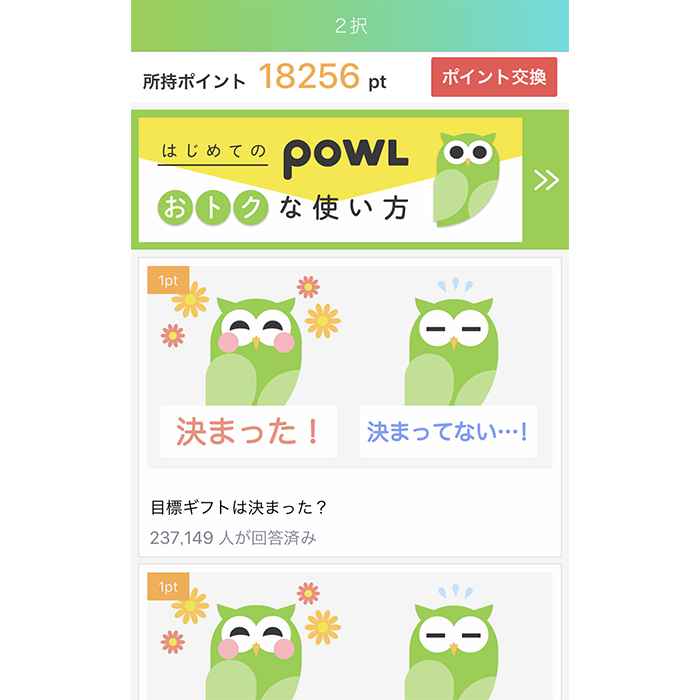This screenshot has height=700, width=700.
Task: Choose 決まってない…！ for the 目標ギフト question
Action: pyautogui.click(x=447, y=431)
